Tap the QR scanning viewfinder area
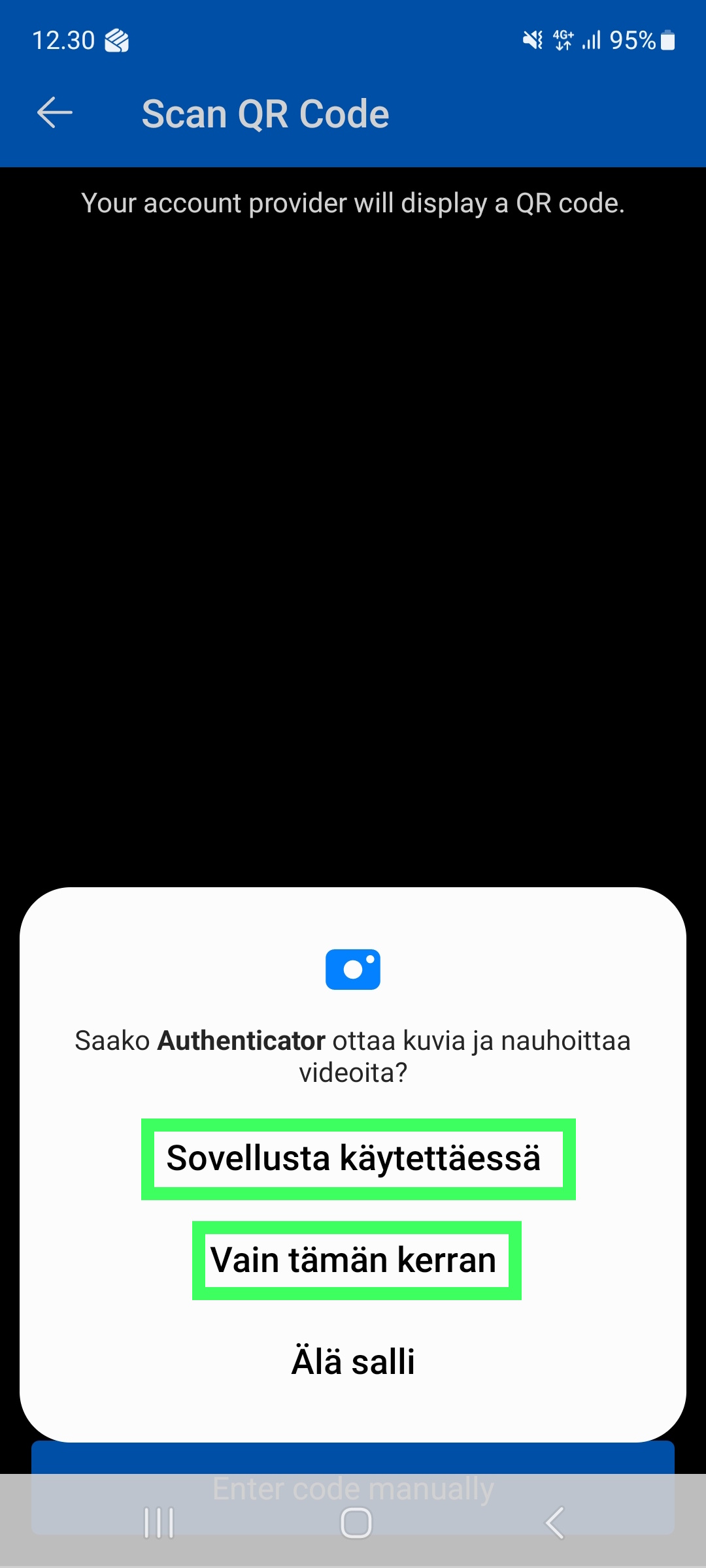706x1568 pixels. pyautogui.click(x=353, y=555)
